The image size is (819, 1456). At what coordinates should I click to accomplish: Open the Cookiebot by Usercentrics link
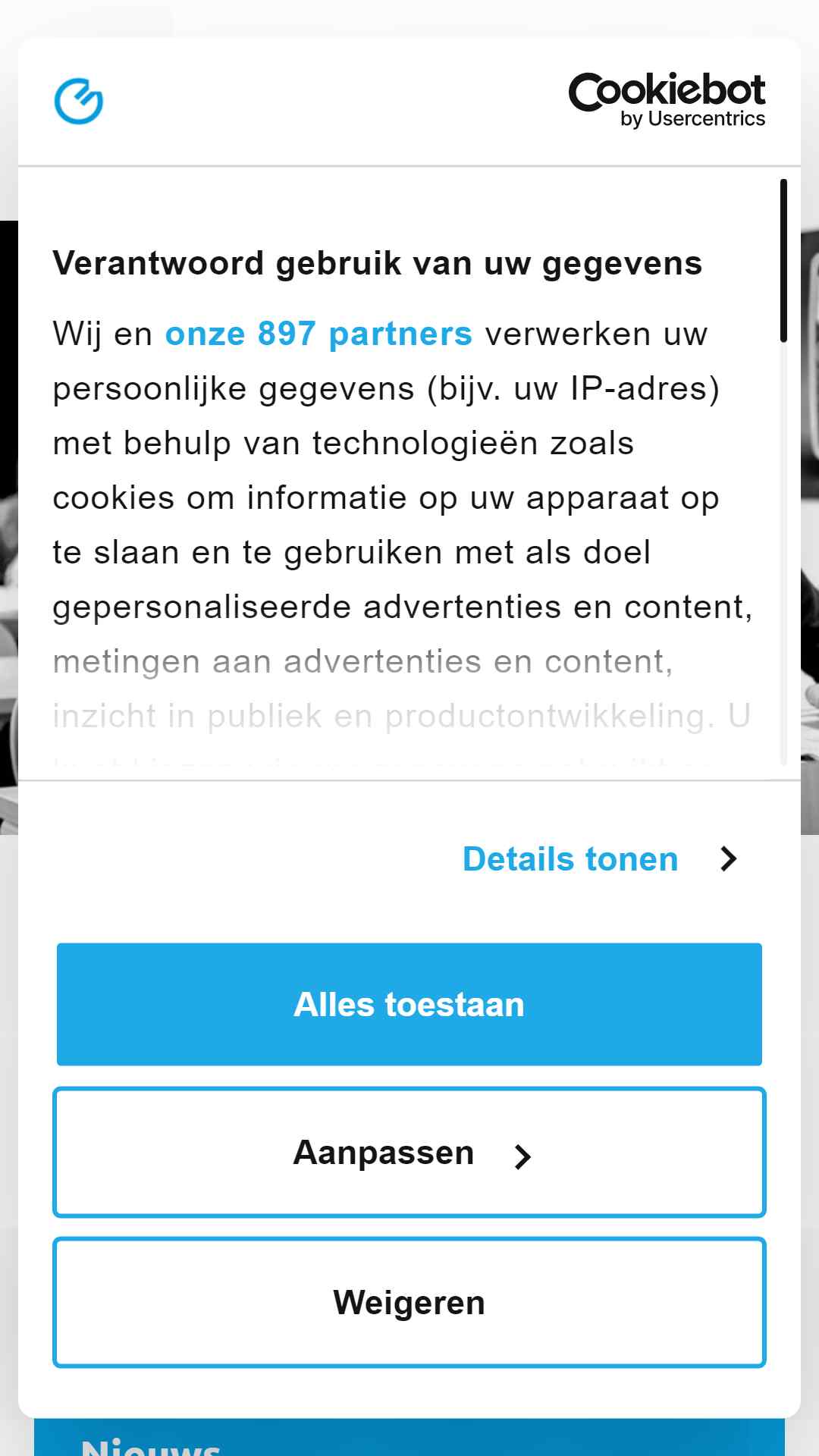point(667,101)
